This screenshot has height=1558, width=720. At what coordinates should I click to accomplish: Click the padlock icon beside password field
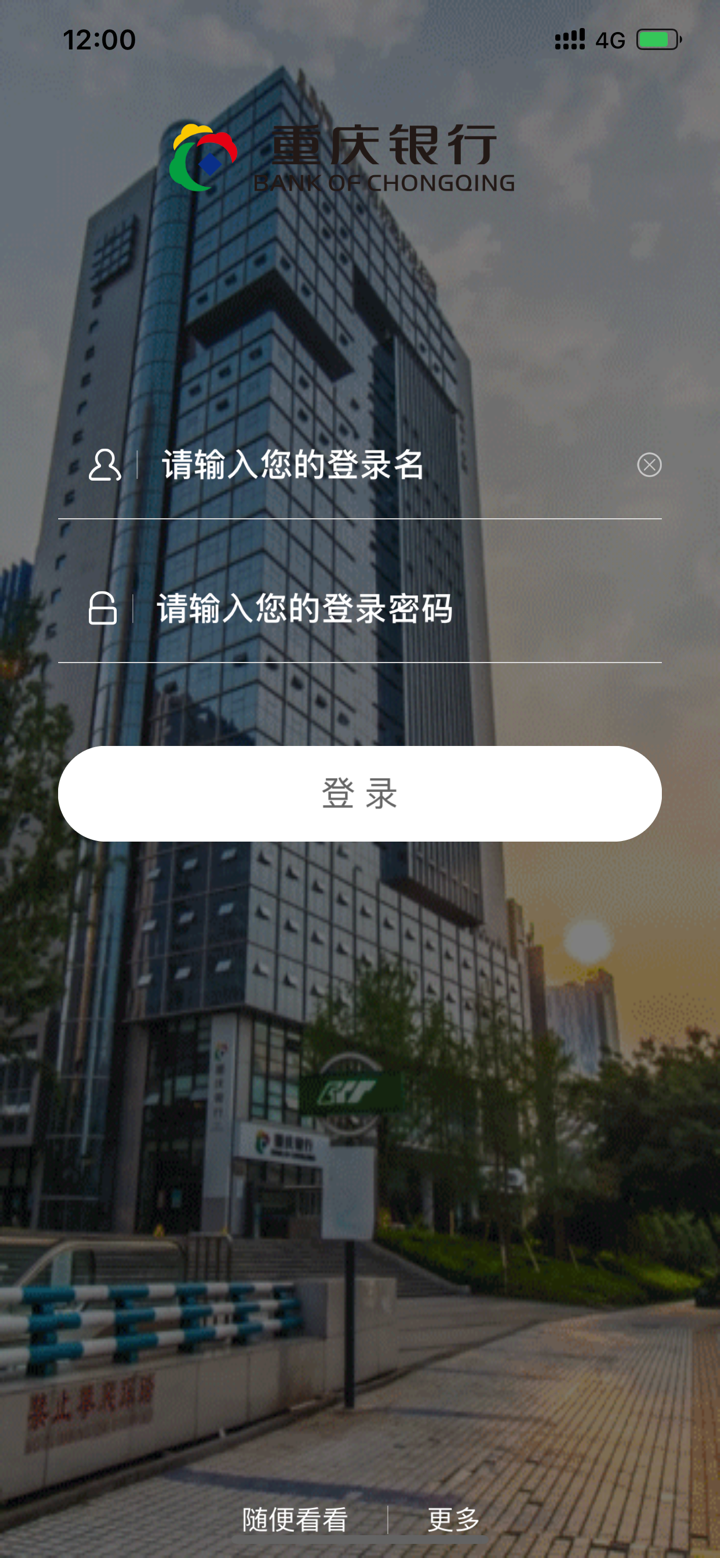click(x=103, y=608)
